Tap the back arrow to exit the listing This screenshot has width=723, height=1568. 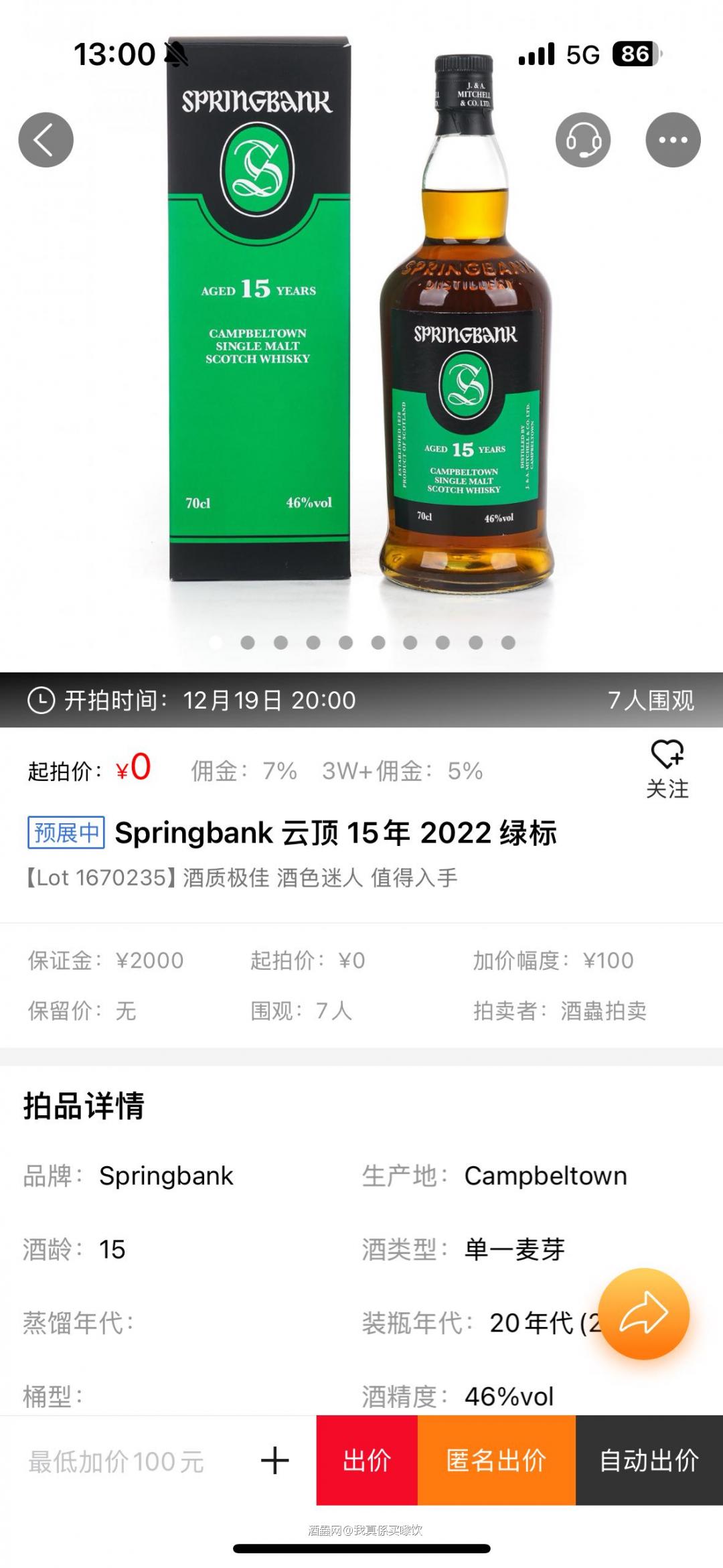pyautogui.click(x=44, y=141)
